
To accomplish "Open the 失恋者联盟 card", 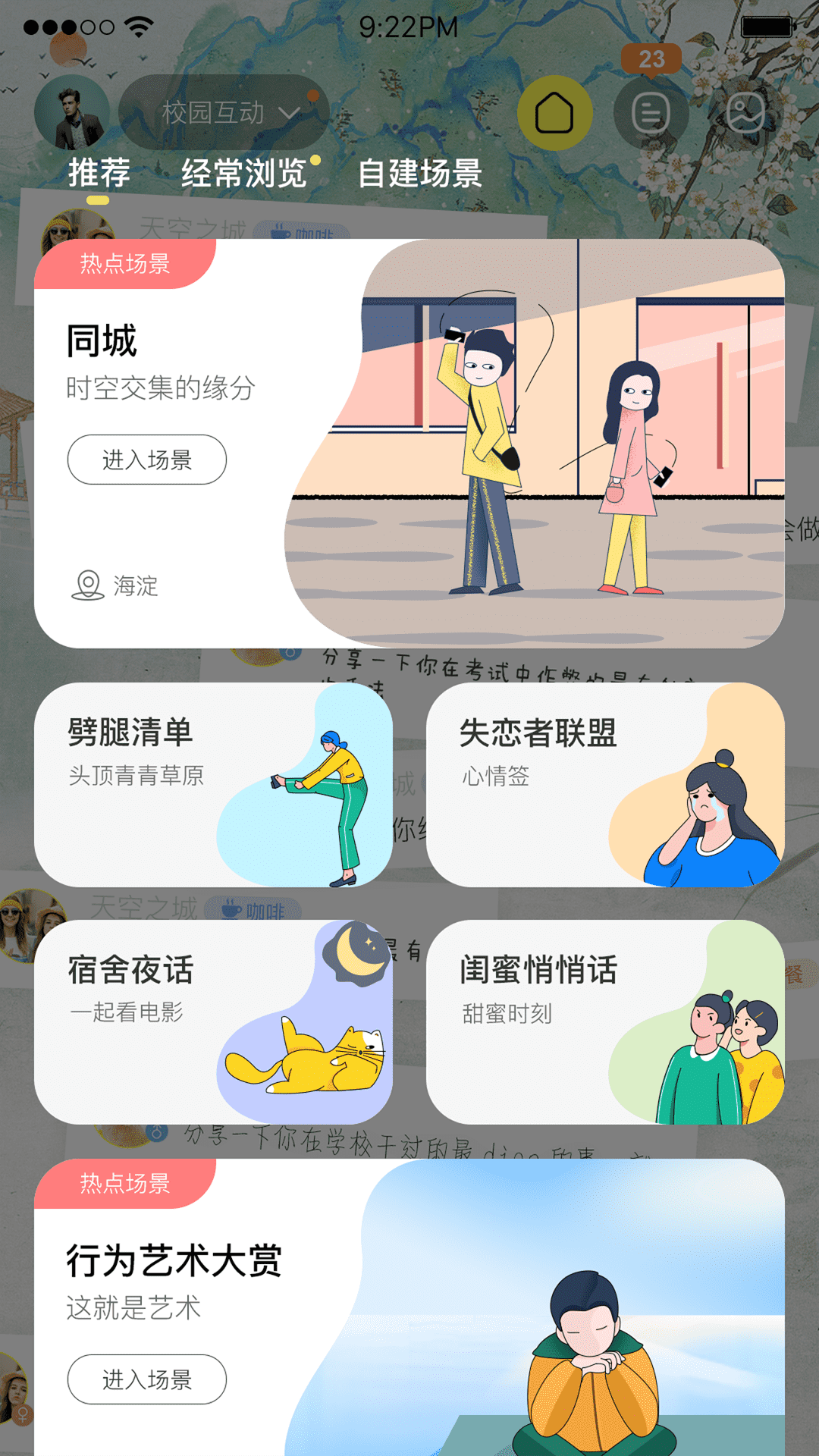I will pyautogui.click(x=605, y=785).
